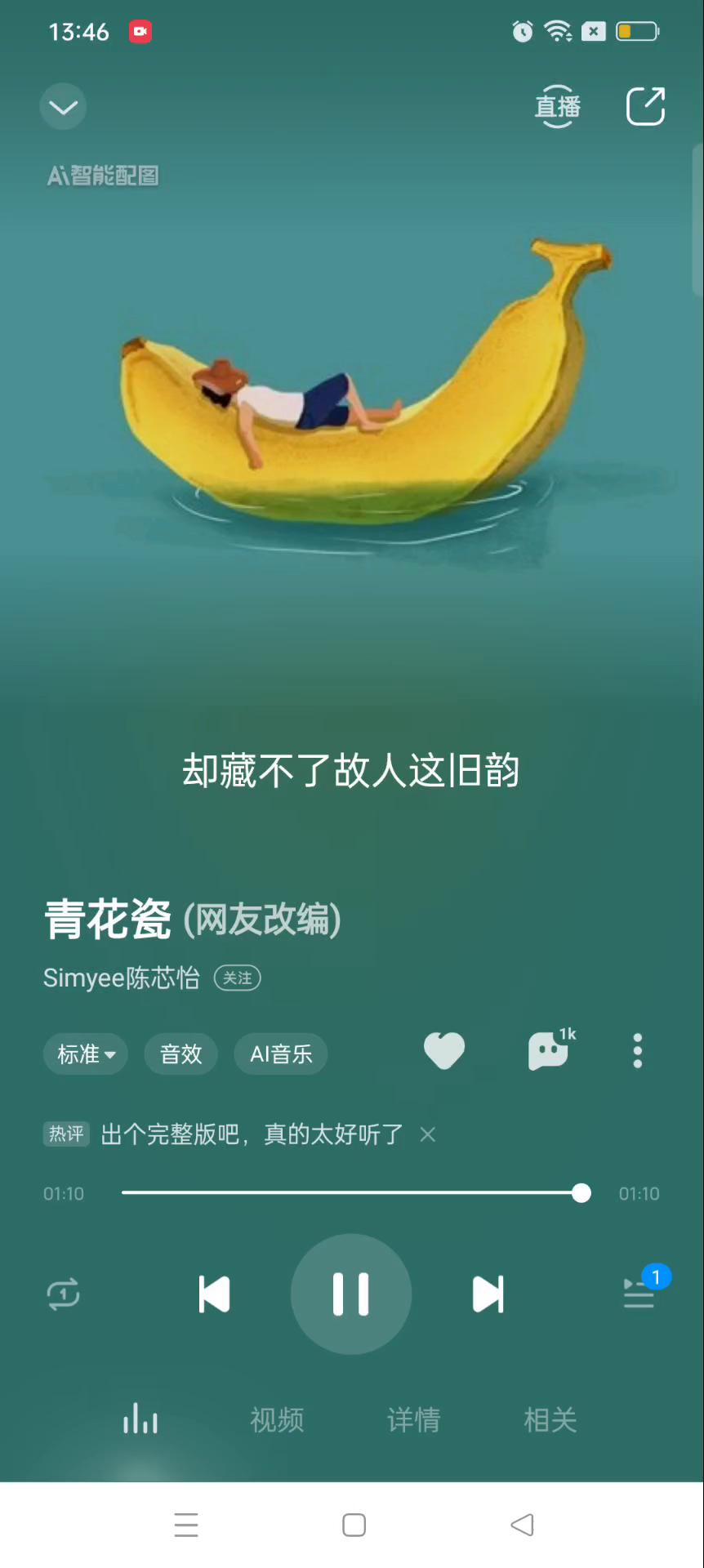Switch to the 详情 tab
The width and height of the screenshot is (704, 1568).
pos(413,1420)
